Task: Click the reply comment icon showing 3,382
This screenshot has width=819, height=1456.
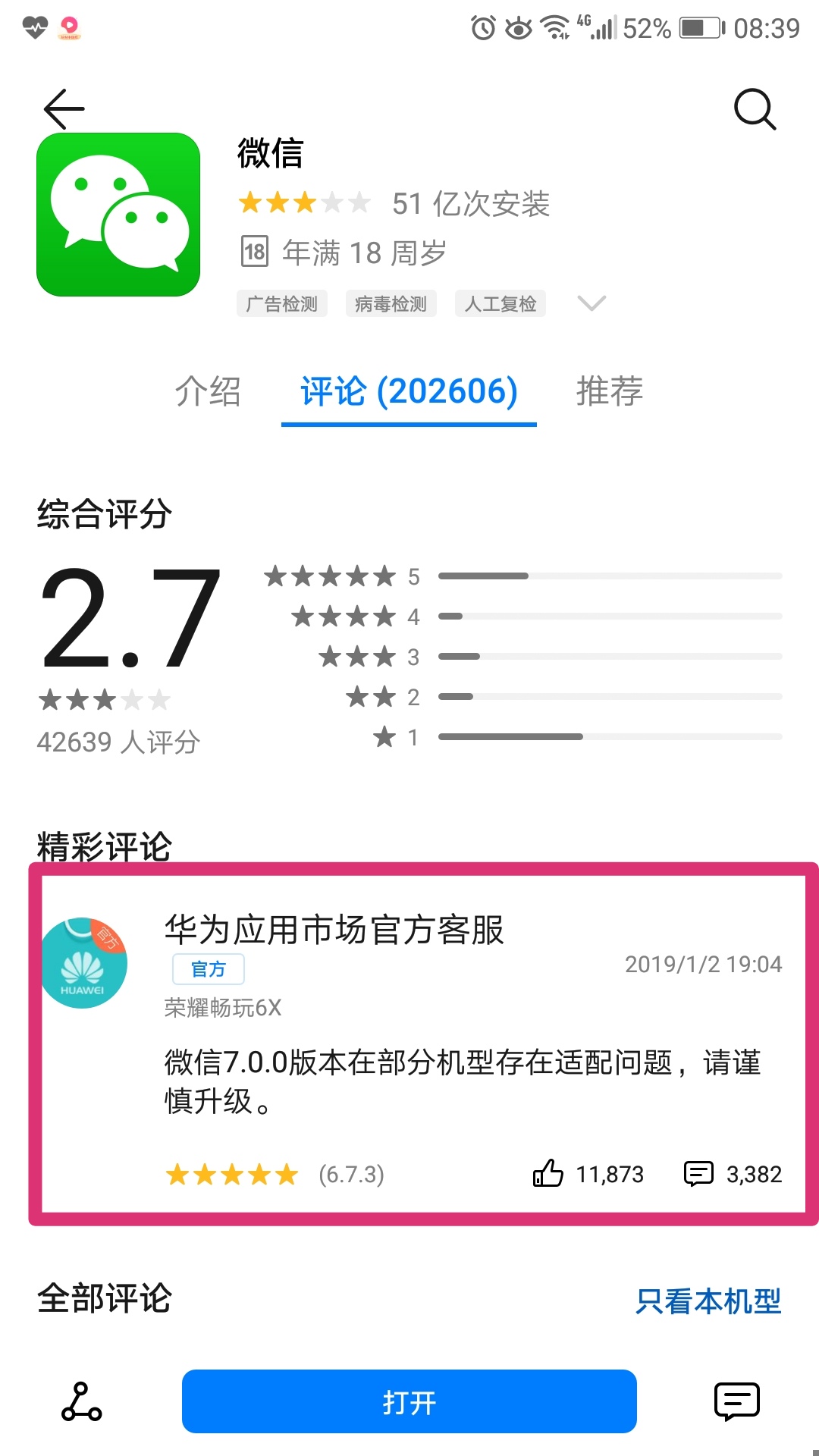Action: coord(699,1174)
